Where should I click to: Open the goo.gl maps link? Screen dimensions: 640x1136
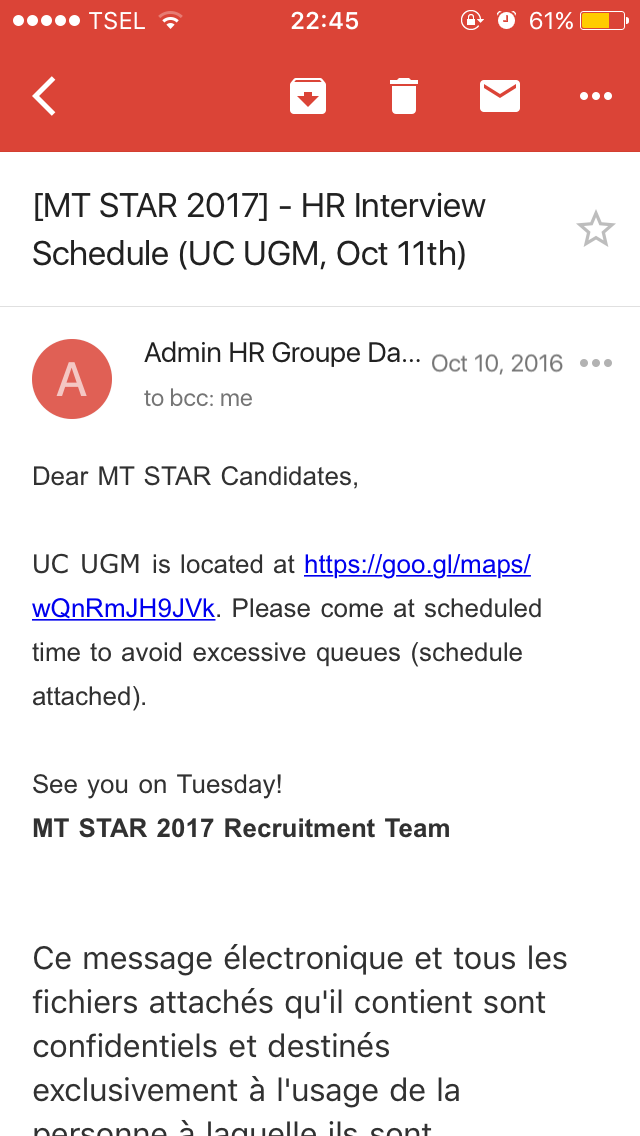click(416, 565)
